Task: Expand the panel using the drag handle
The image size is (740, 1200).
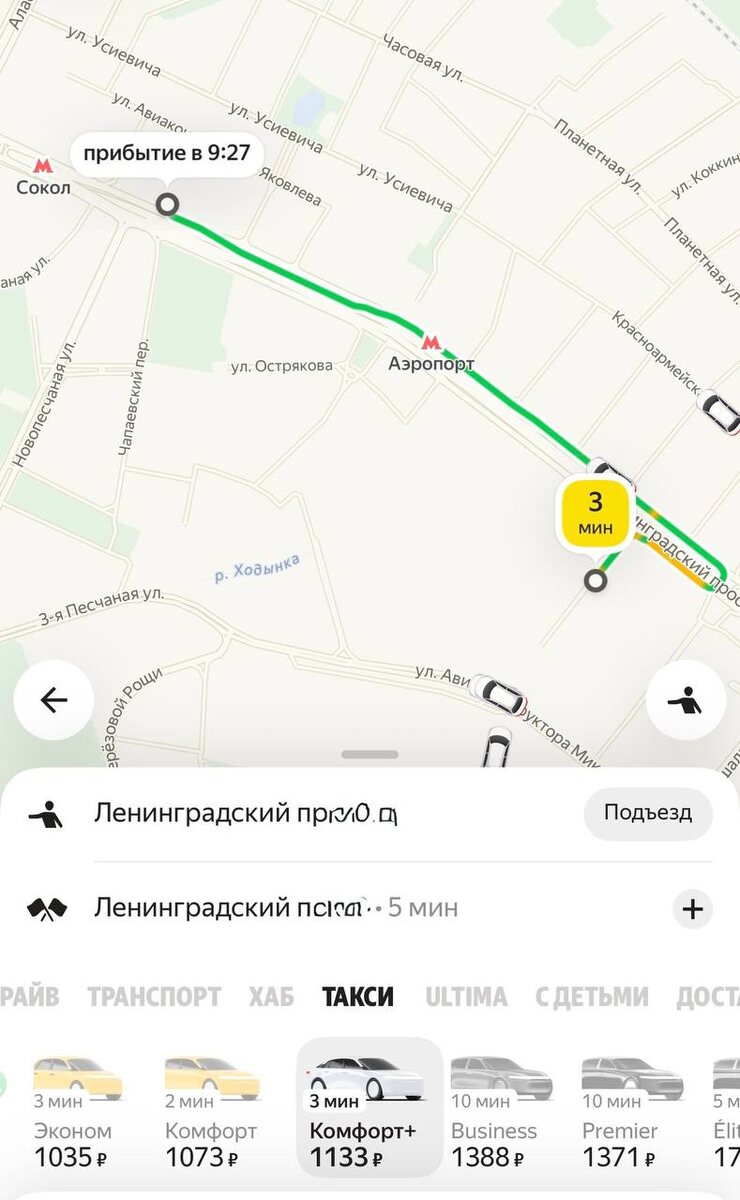Action: (370, 754)
